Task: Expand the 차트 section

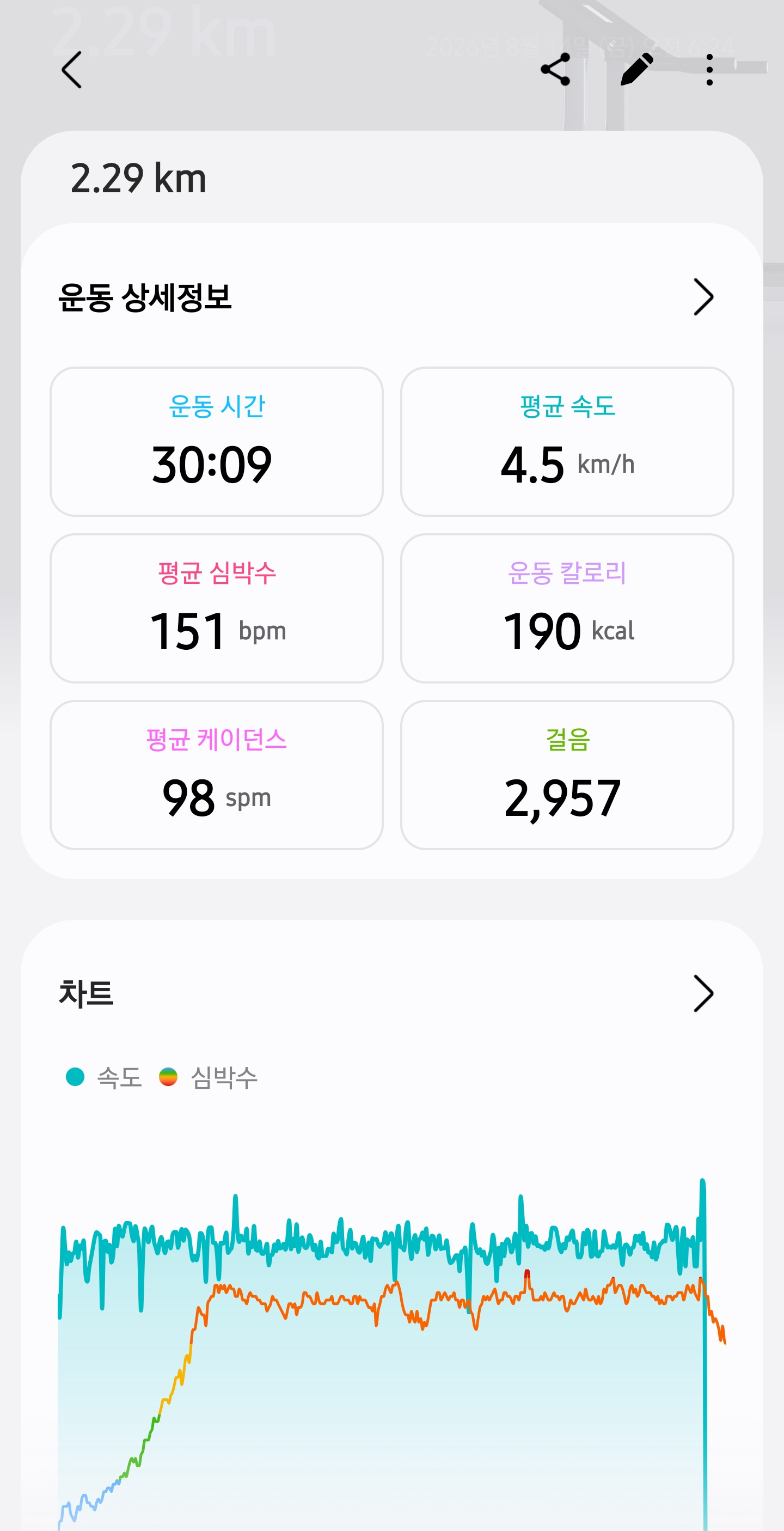Action: (x=703, y=993)
